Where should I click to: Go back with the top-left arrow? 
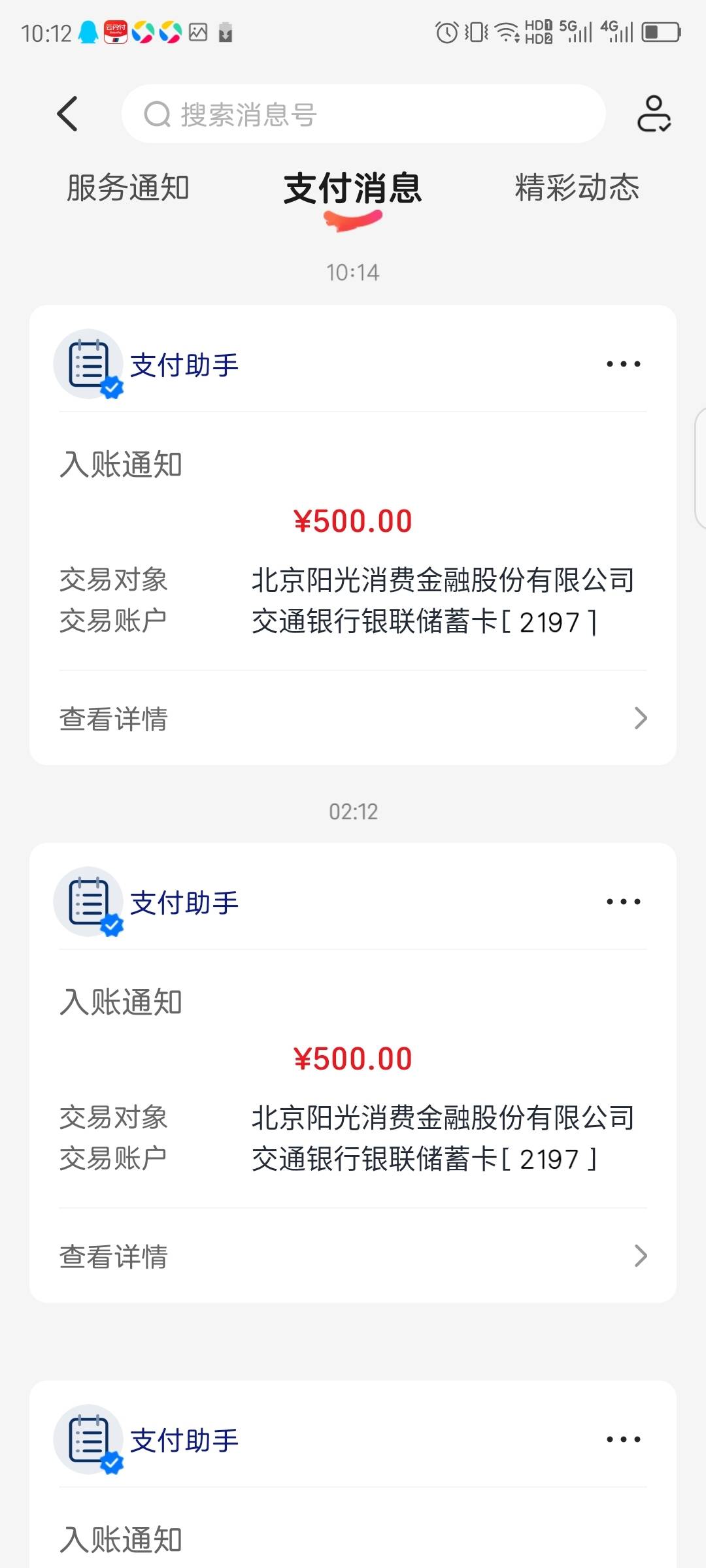coord(67,114)
